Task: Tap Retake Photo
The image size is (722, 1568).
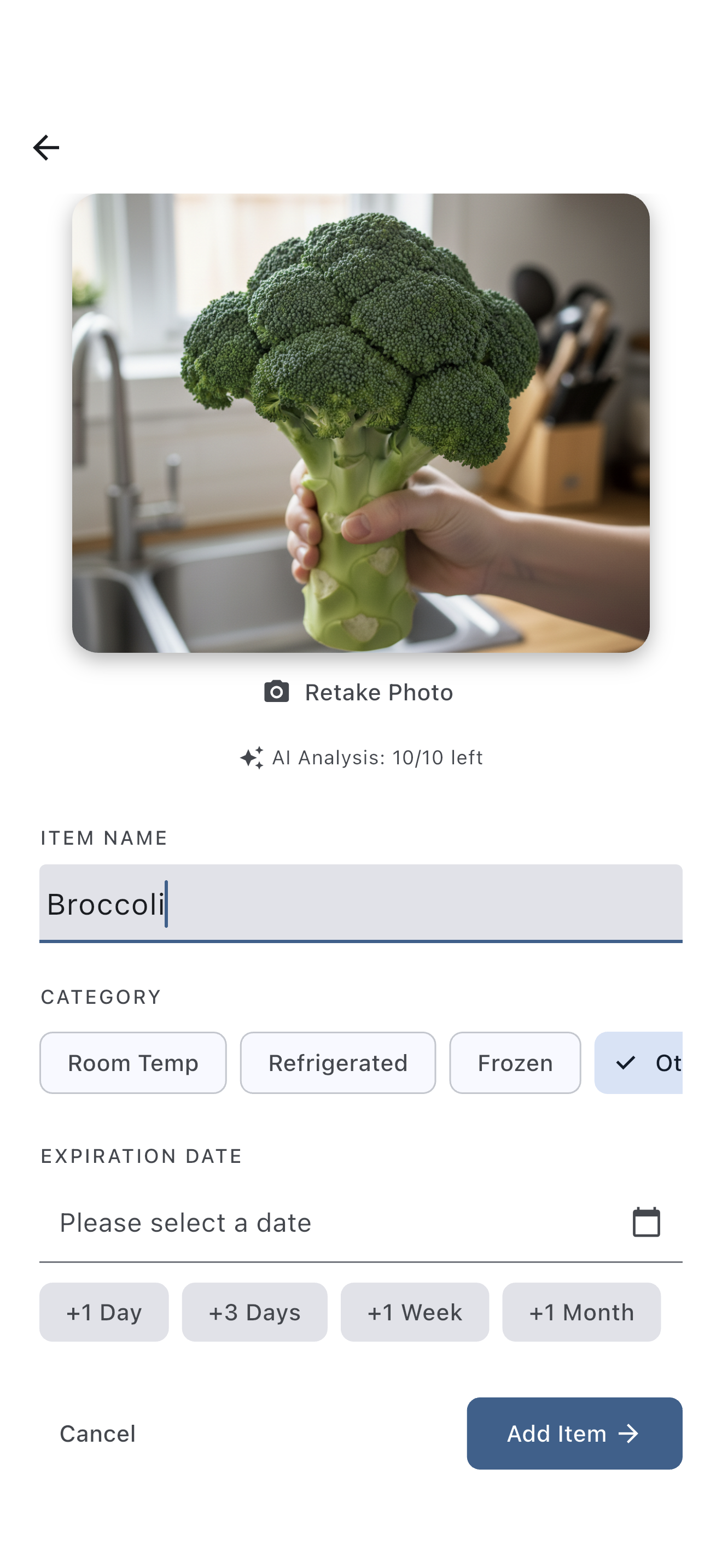Action: point(377,692)
